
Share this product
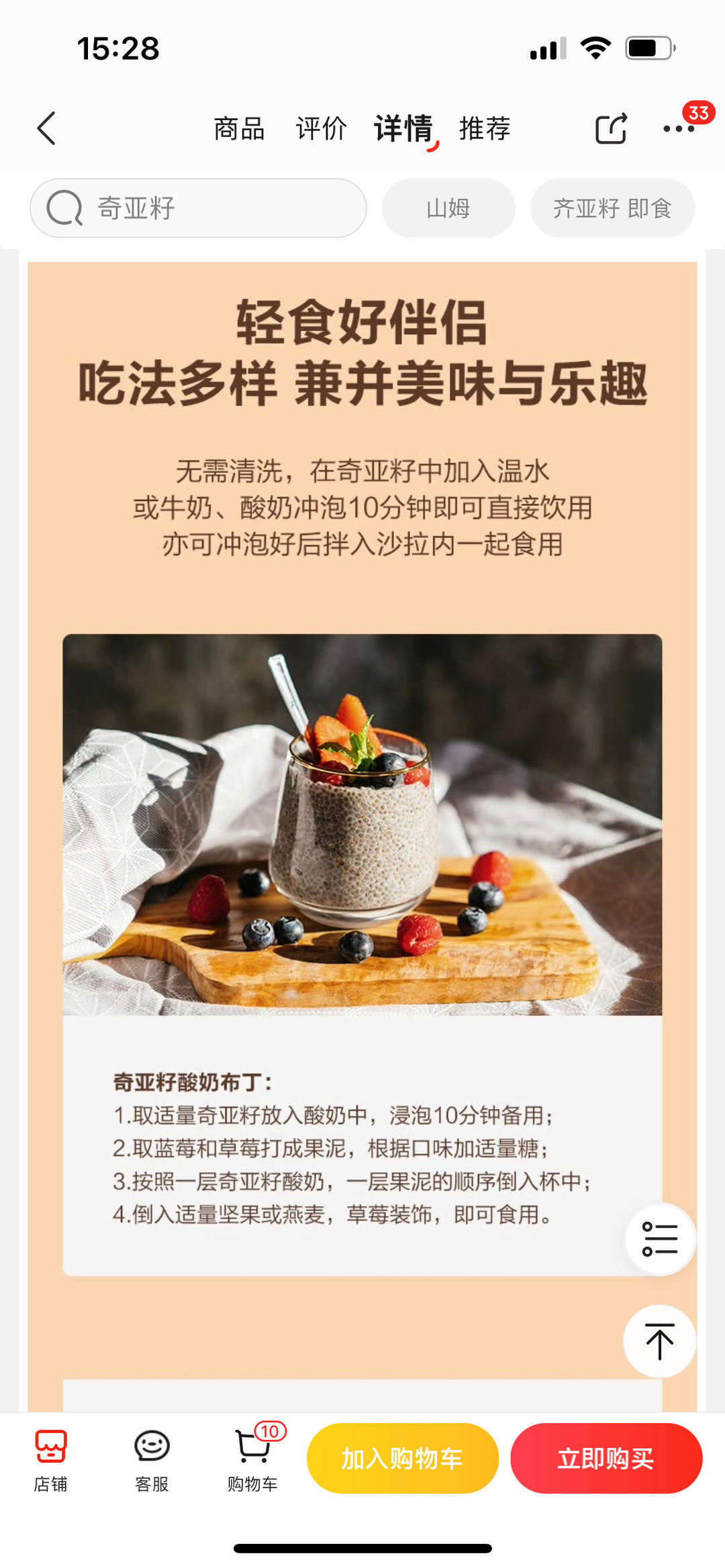tap(611, 128)
